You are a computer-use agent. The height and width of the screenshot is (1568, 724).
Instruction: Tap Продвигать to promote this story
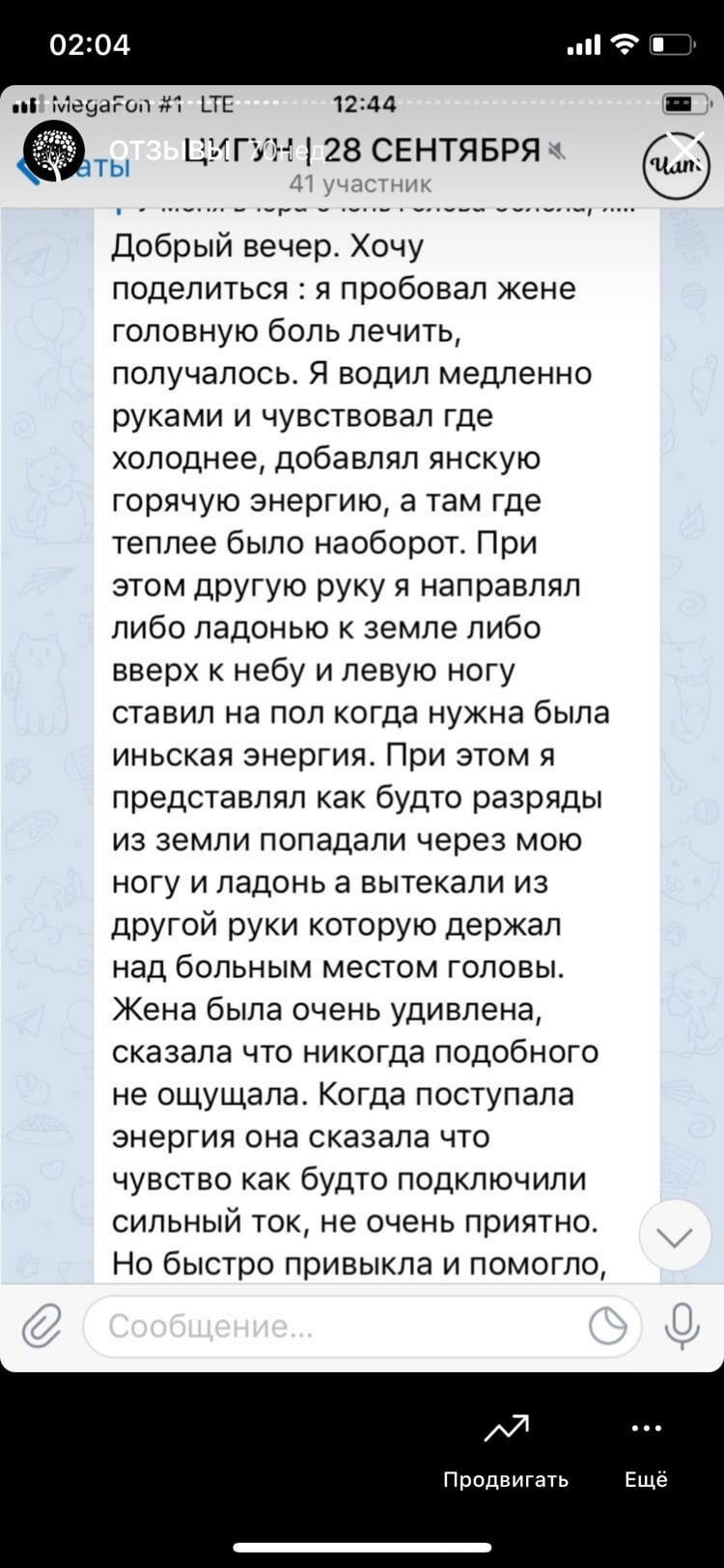(x=506, y=1448)
